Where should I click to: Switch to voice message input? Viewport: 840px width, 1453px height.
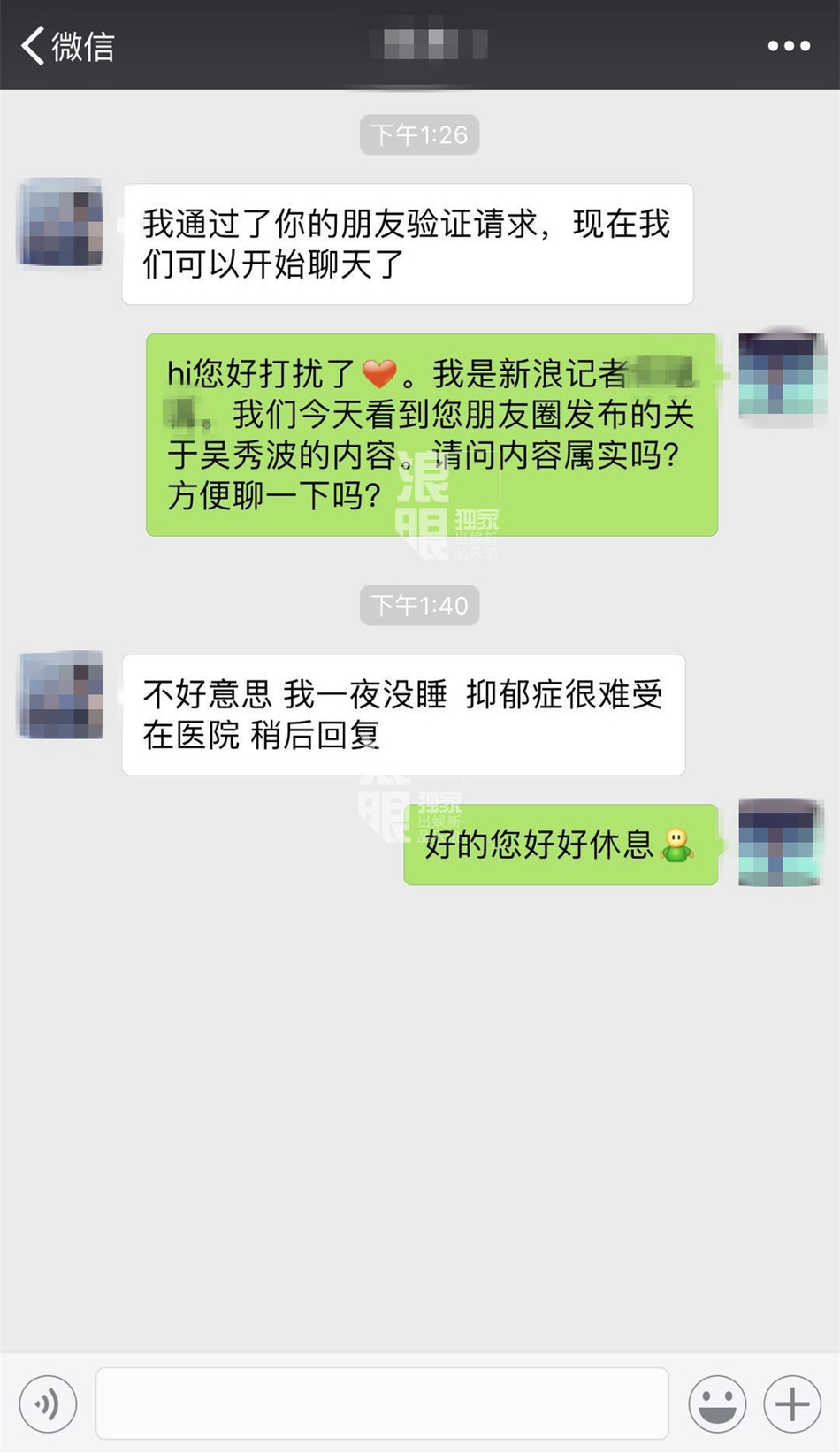(48, 1403)
